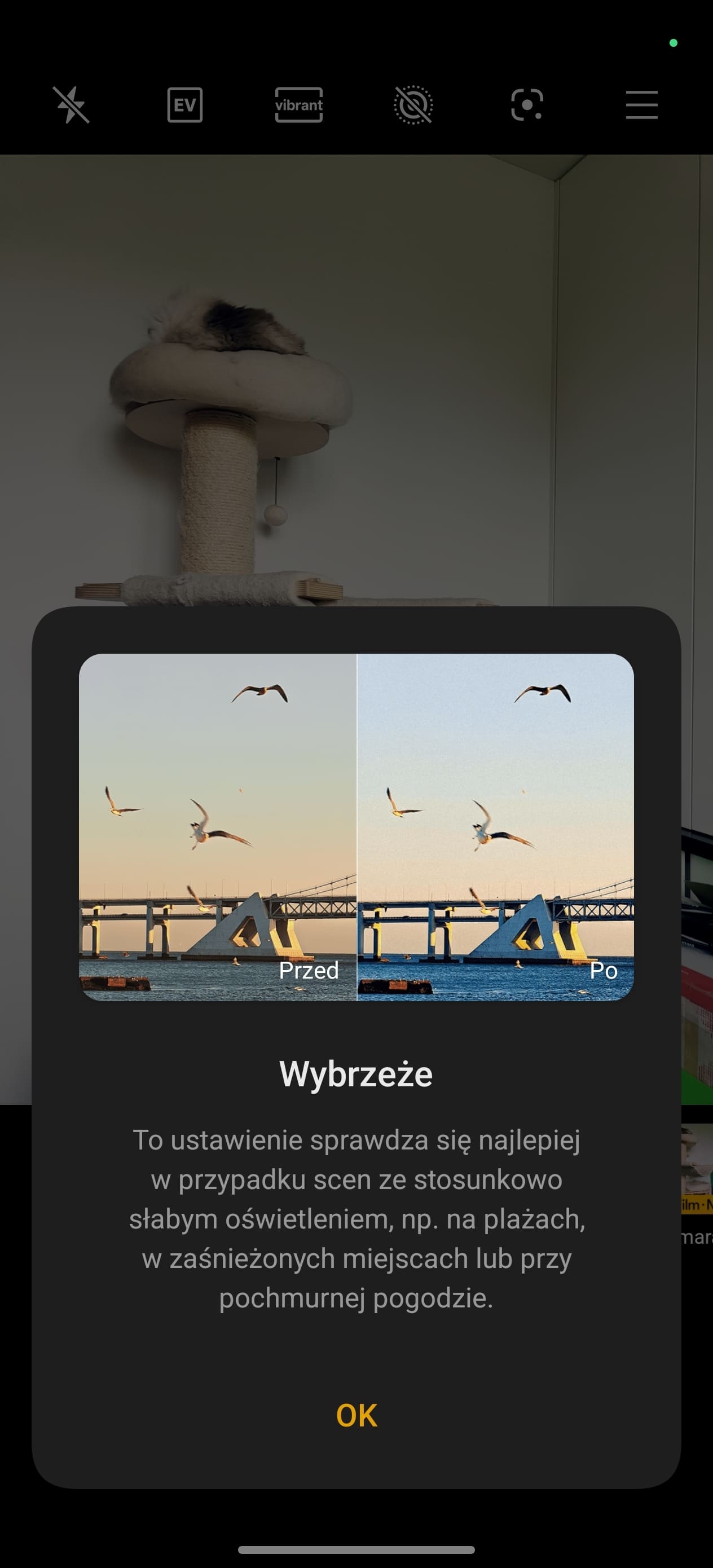Open the camera hamburger menu
The width and height of the screenshot is (713, 1568).
point(642,105)
